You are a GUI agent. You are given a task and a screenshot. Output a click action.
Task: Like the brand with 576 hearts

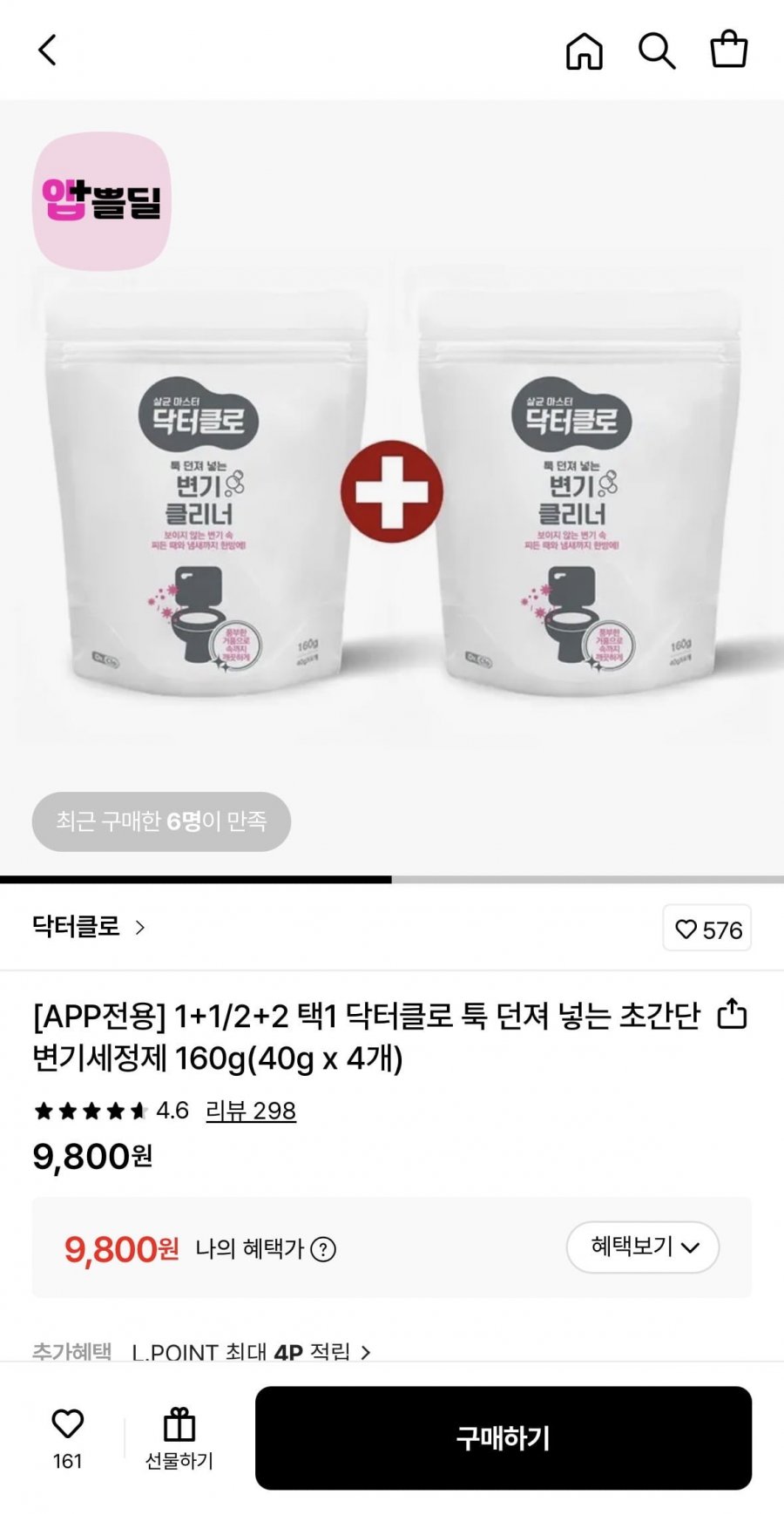coord(707,929)
